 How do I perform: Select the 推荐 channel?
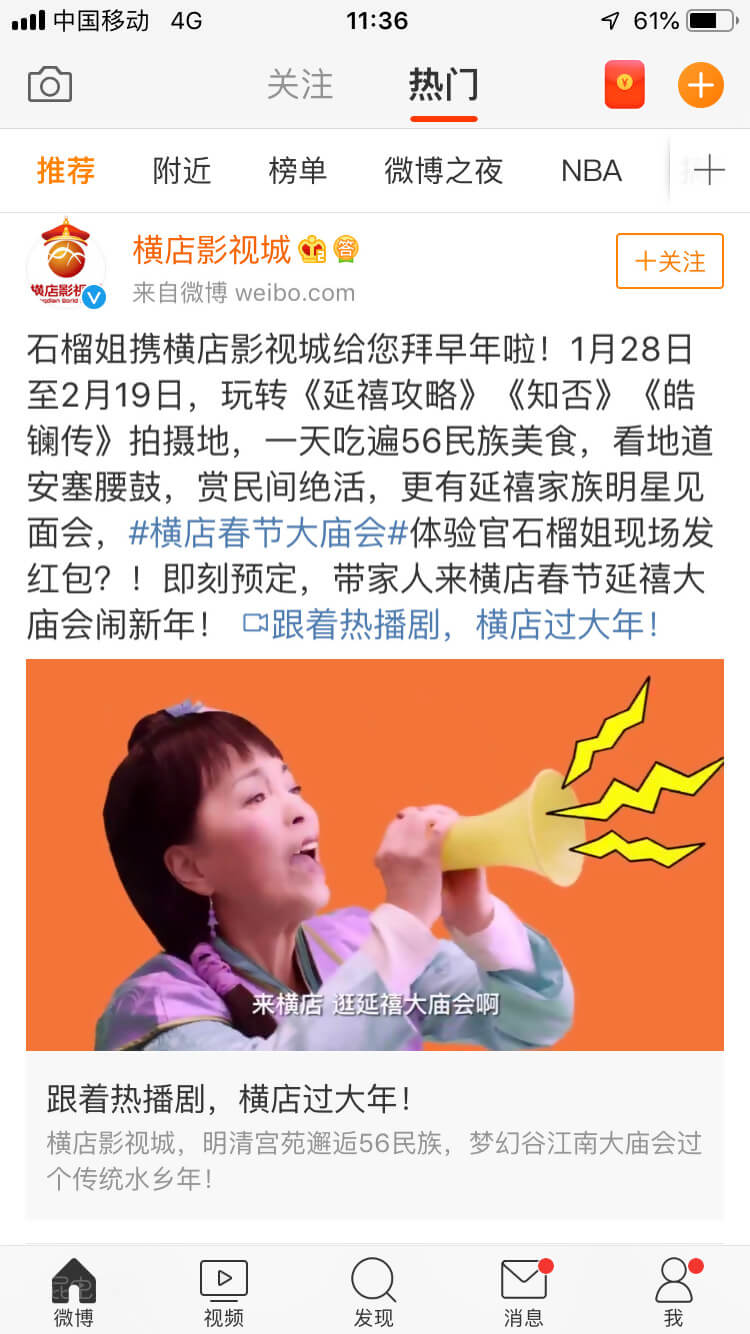pyautogui.click(x=66, y=171)
